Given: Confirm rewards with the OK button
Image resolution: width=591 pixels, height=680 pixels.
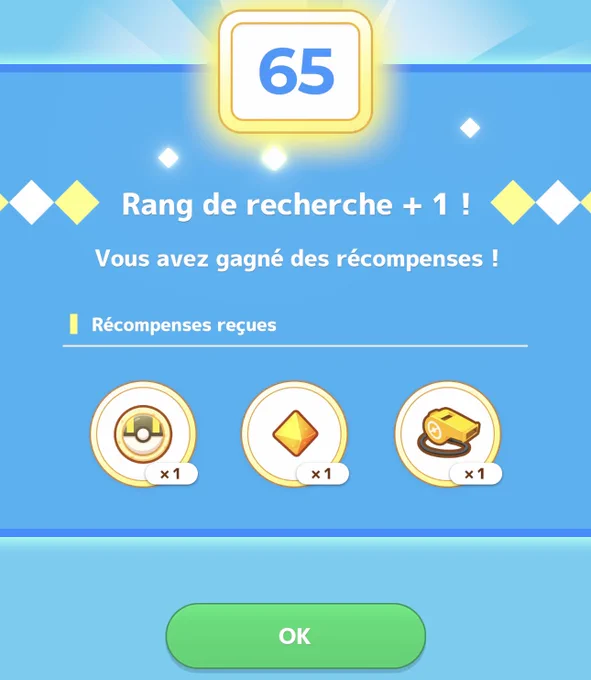Looking at the screenshot, I should (x=295, y=635).
